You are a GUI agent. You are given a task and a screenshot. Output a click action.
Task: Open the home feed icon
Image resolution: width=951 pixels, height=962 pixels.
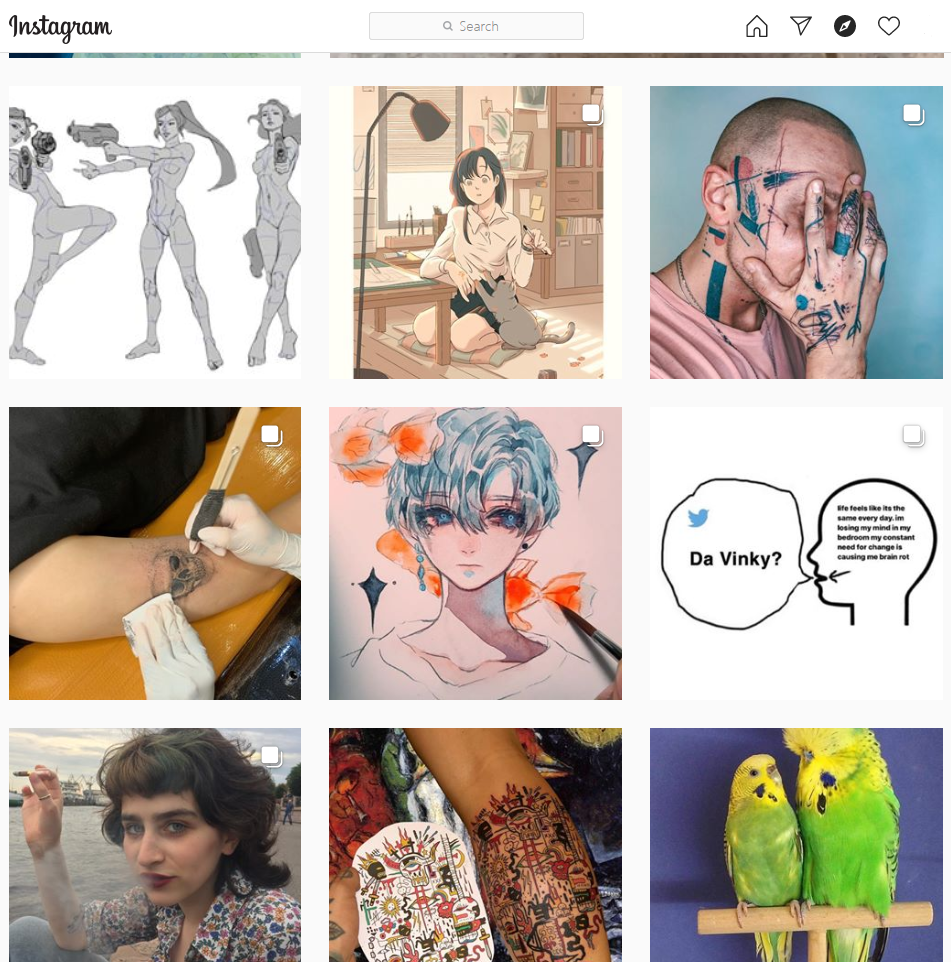[x=757, y=26]
